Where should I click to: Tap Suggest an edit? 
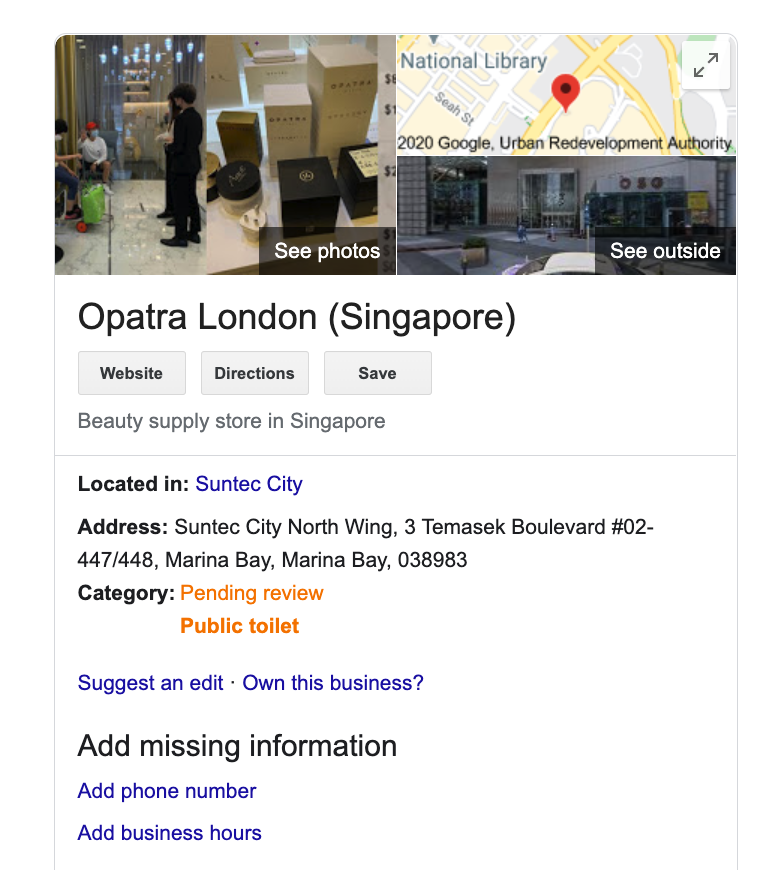pyautogui.click(x=151, y=683)
